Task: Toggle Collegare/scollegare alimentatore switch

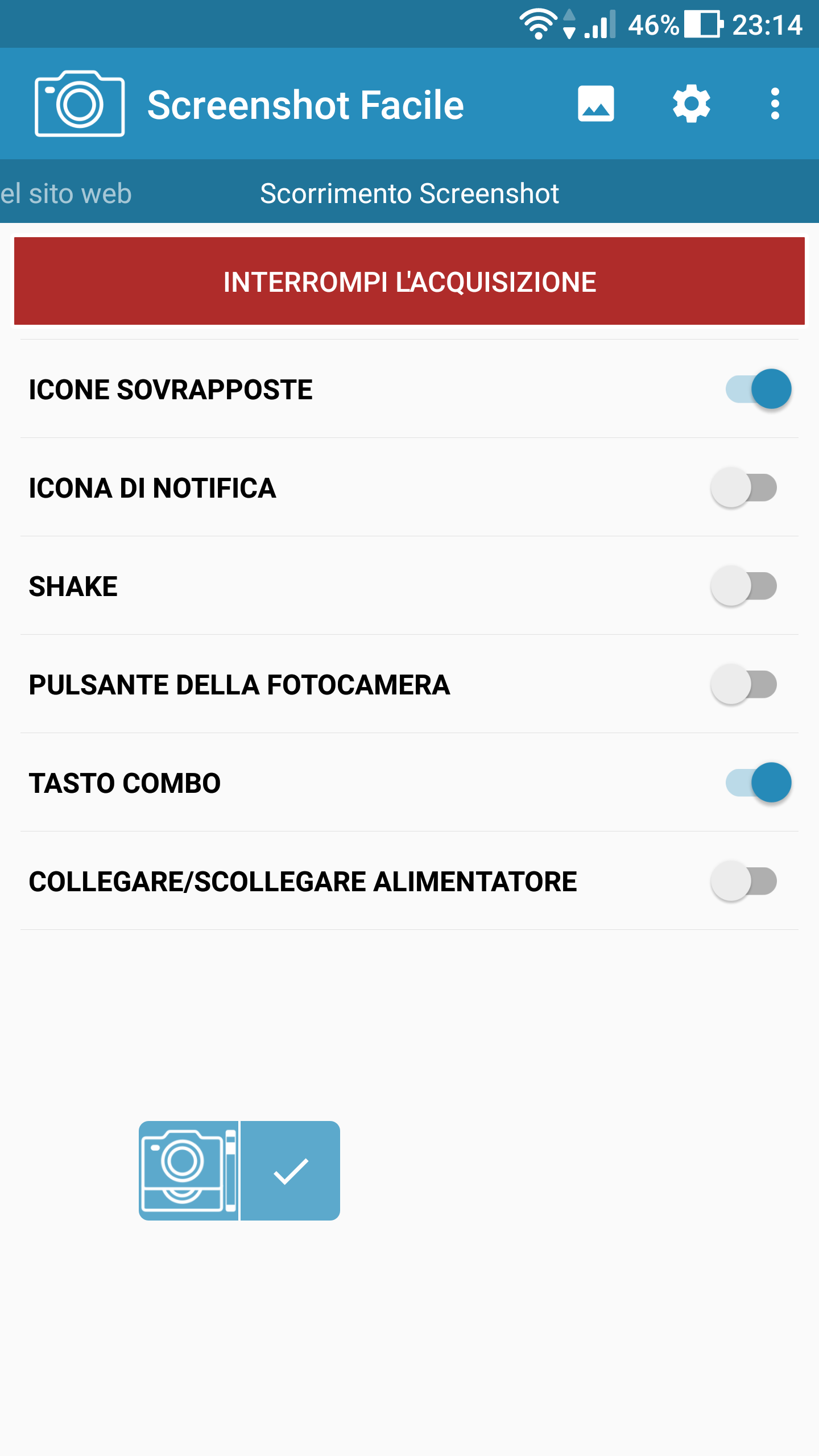Action: click(x=744, y=881)
